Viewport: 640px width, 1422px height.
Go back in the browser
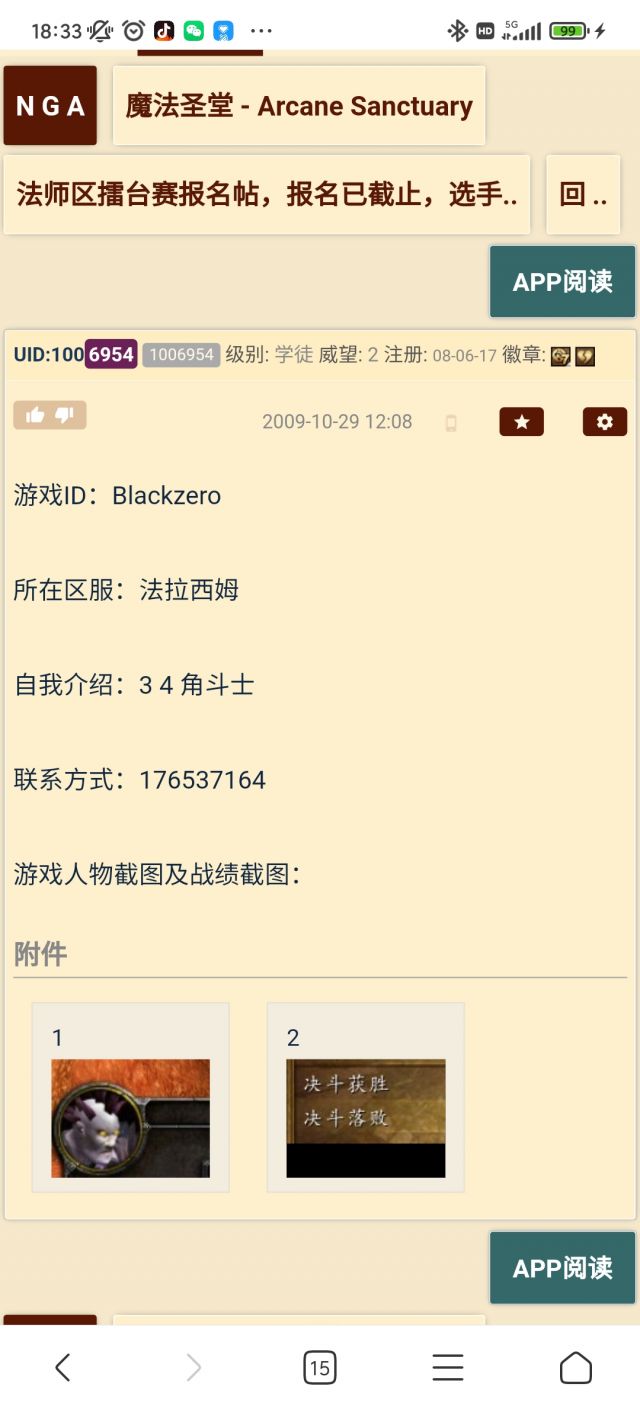(x=63, y=1368)
